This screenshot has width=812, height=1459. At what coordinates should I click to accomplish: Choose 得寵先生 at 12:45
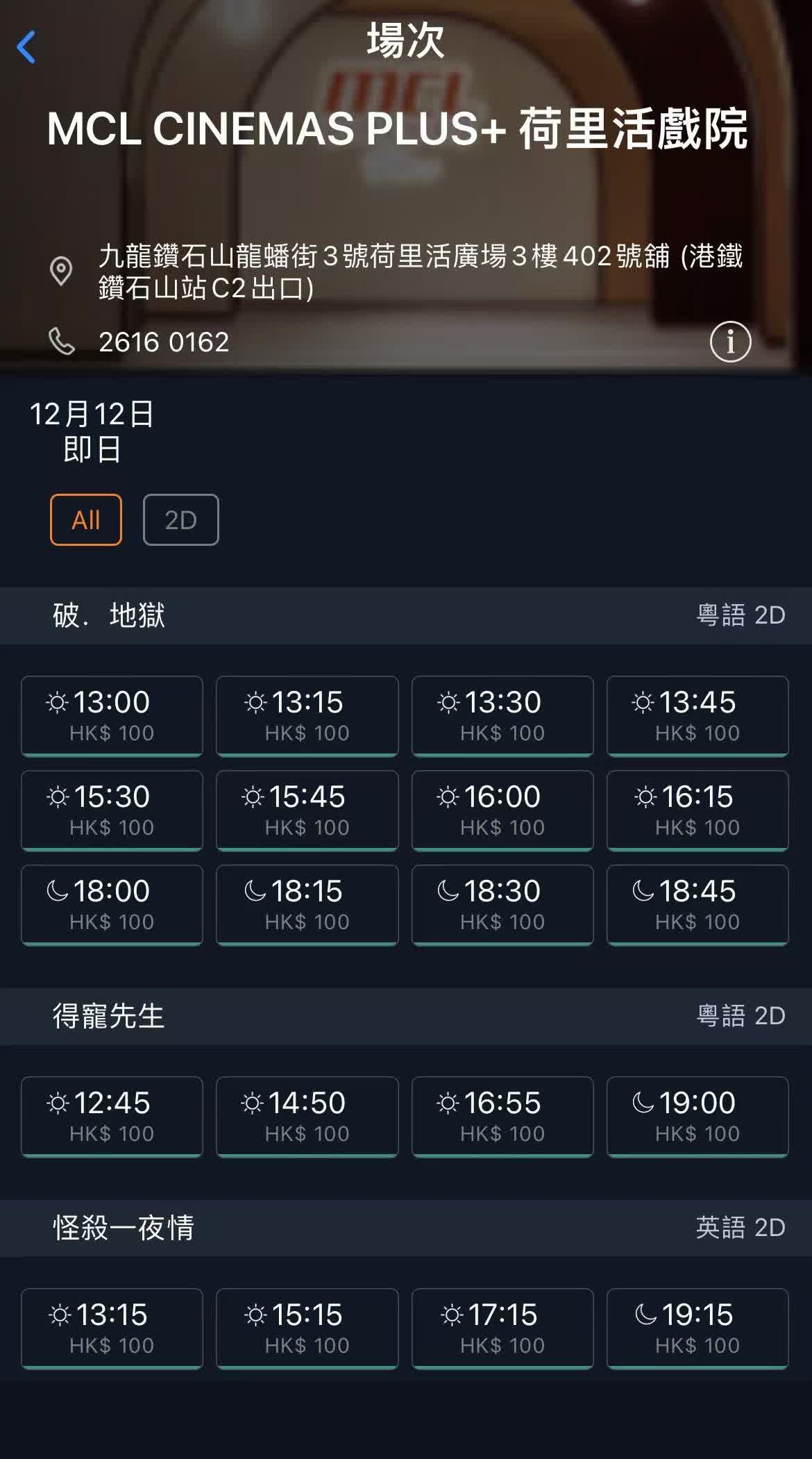112,1117
